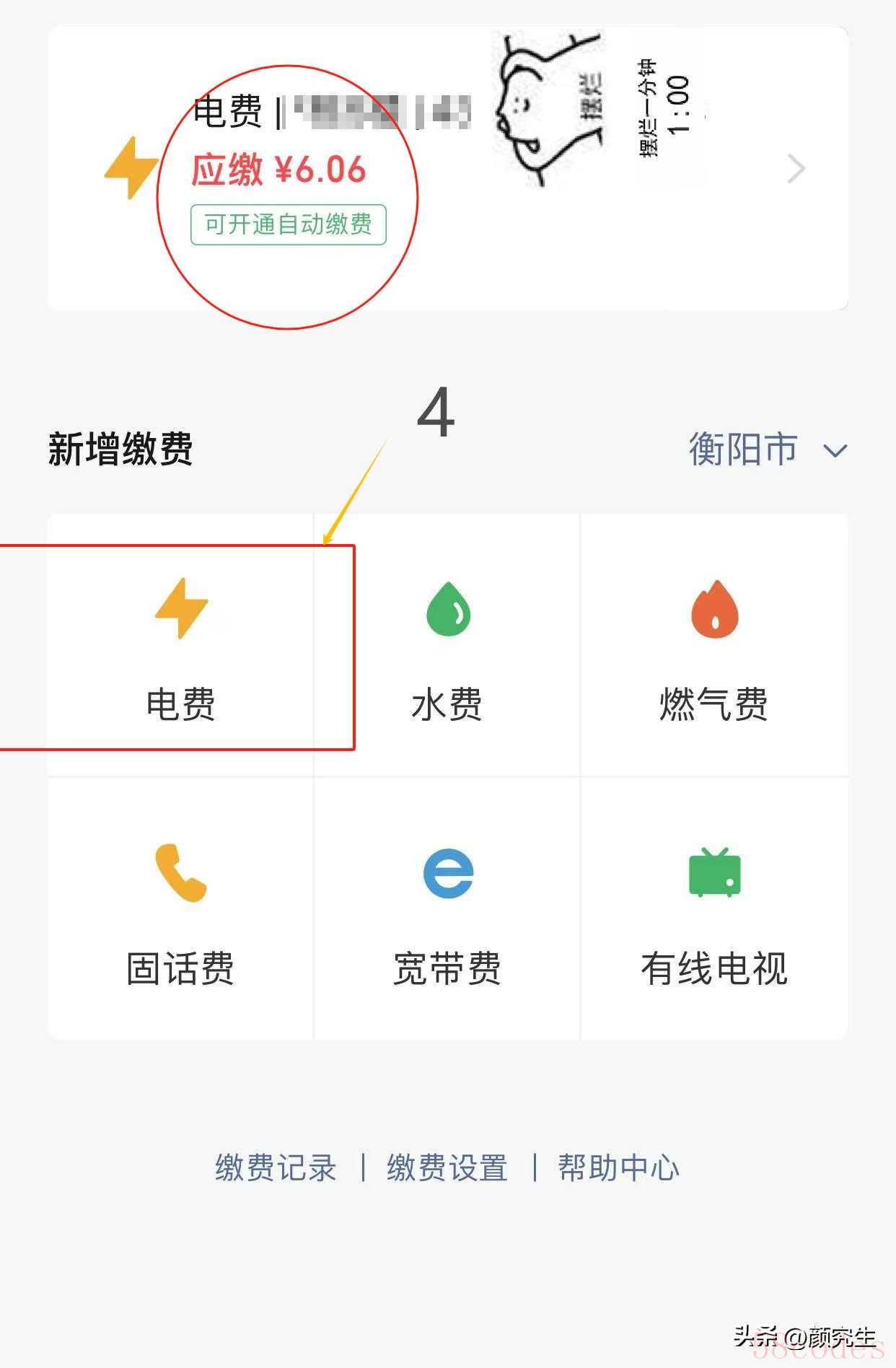View 缴费记录 link

coord(276,1167)
